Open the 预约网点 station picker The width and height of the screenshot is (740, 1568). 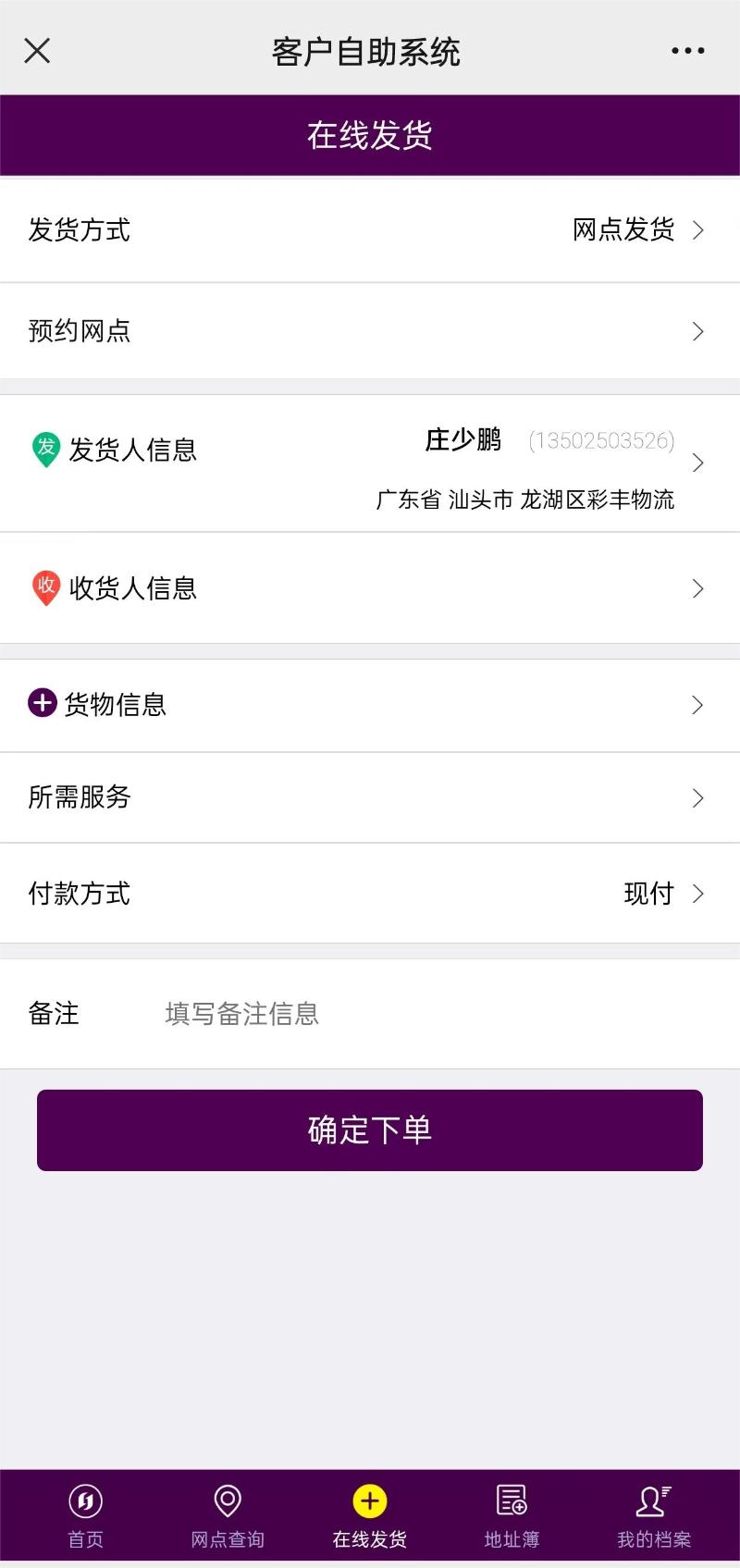370,330
